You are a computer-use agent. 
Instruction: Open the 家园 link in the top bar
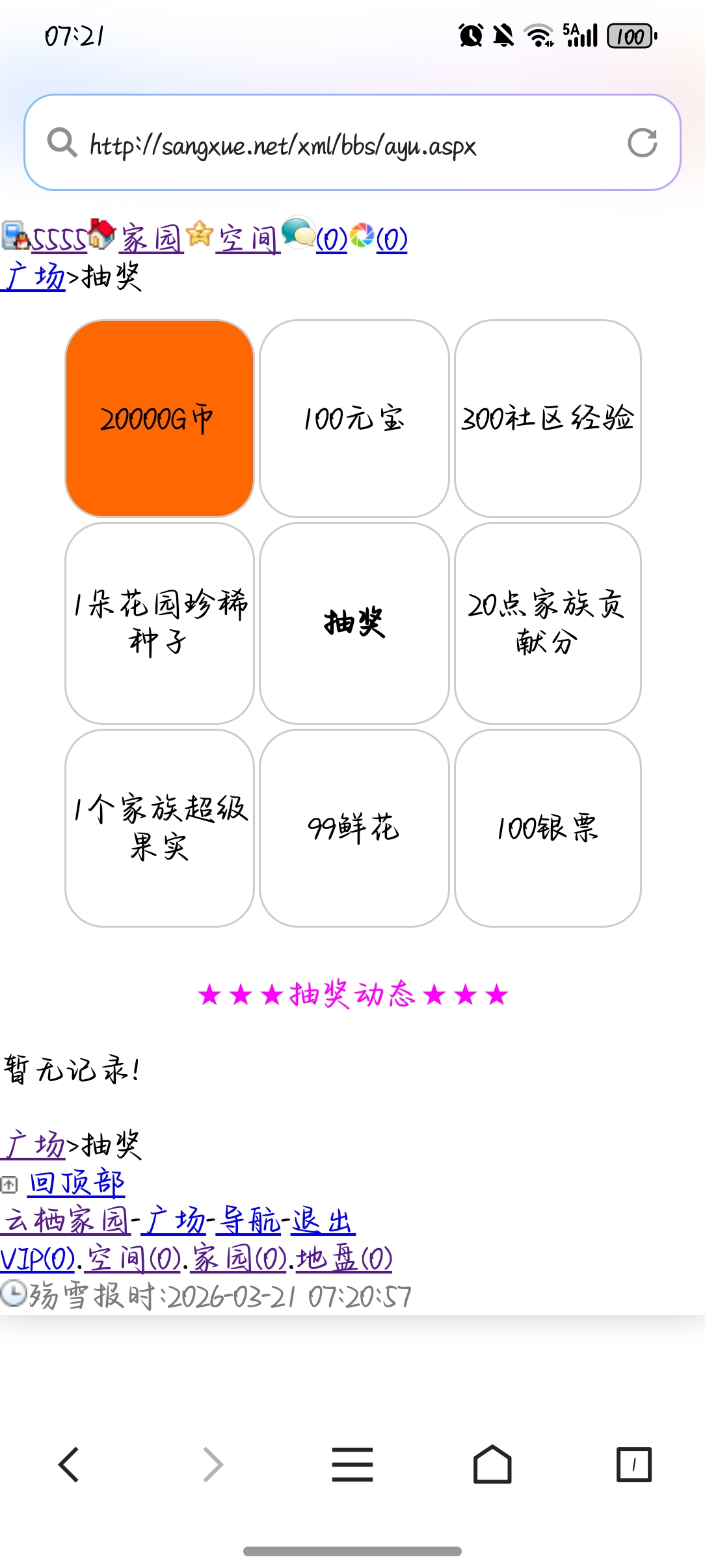point(151,239)
